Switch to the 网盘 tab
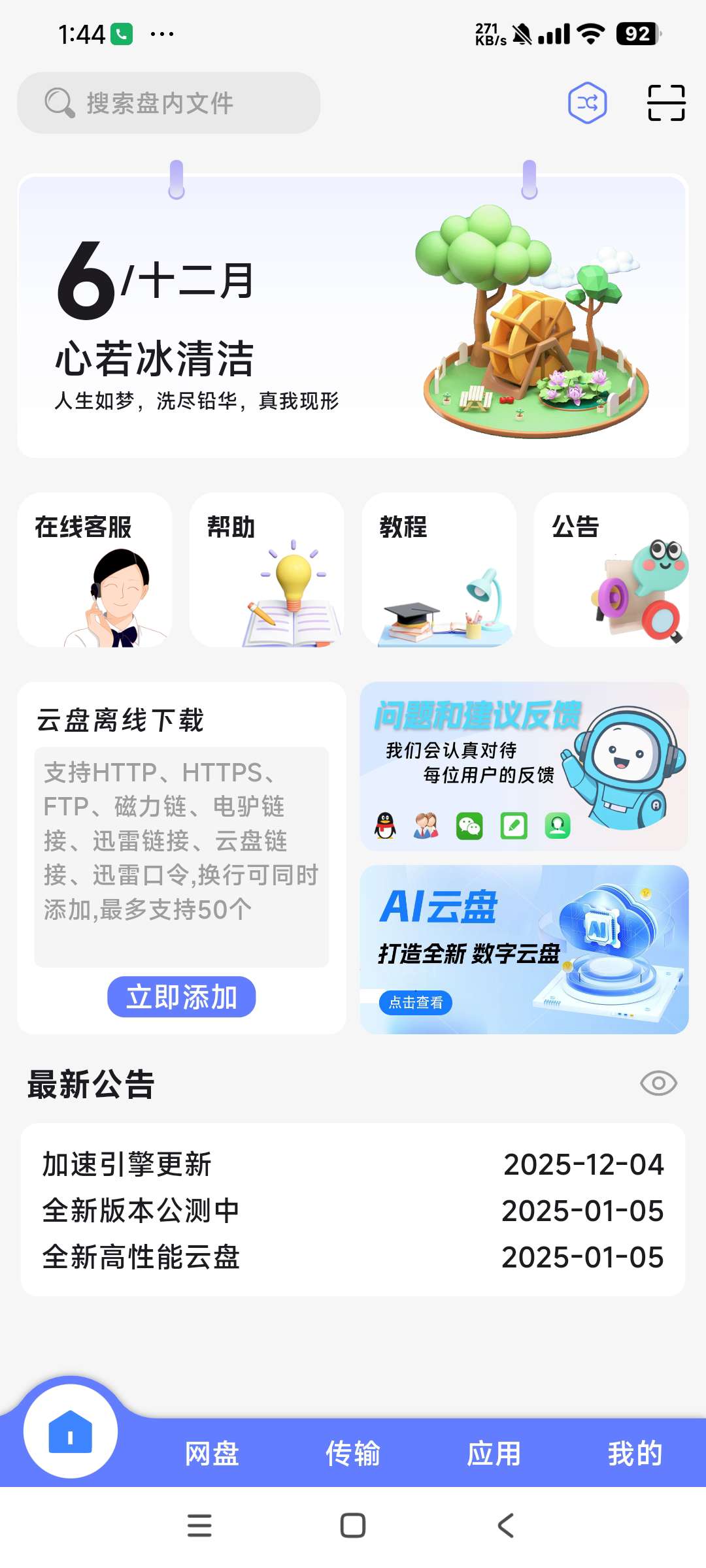 (212, 1454)
